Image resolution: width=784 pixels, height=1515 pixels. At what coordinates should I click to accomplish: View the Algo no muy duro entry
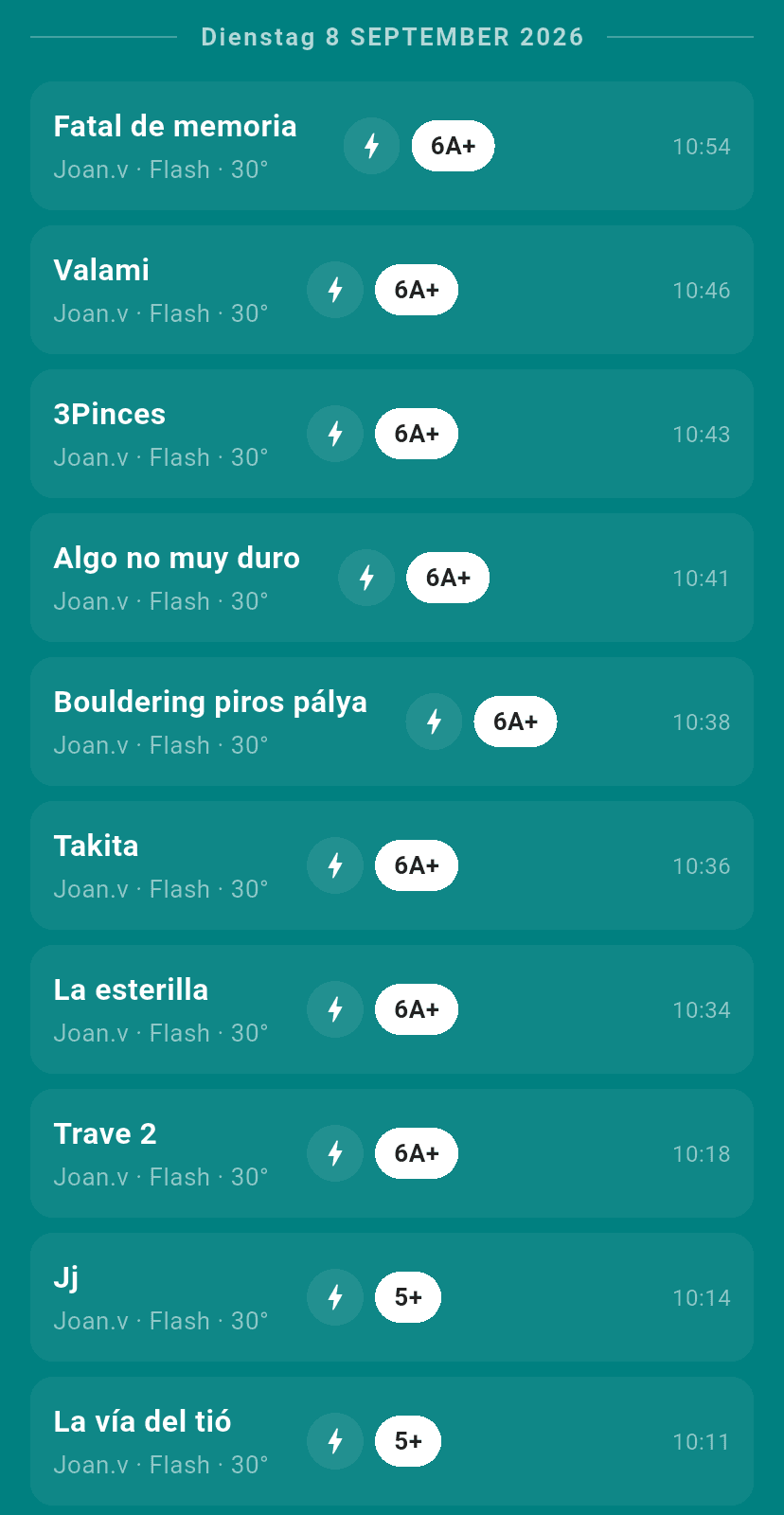coord(392,578)
